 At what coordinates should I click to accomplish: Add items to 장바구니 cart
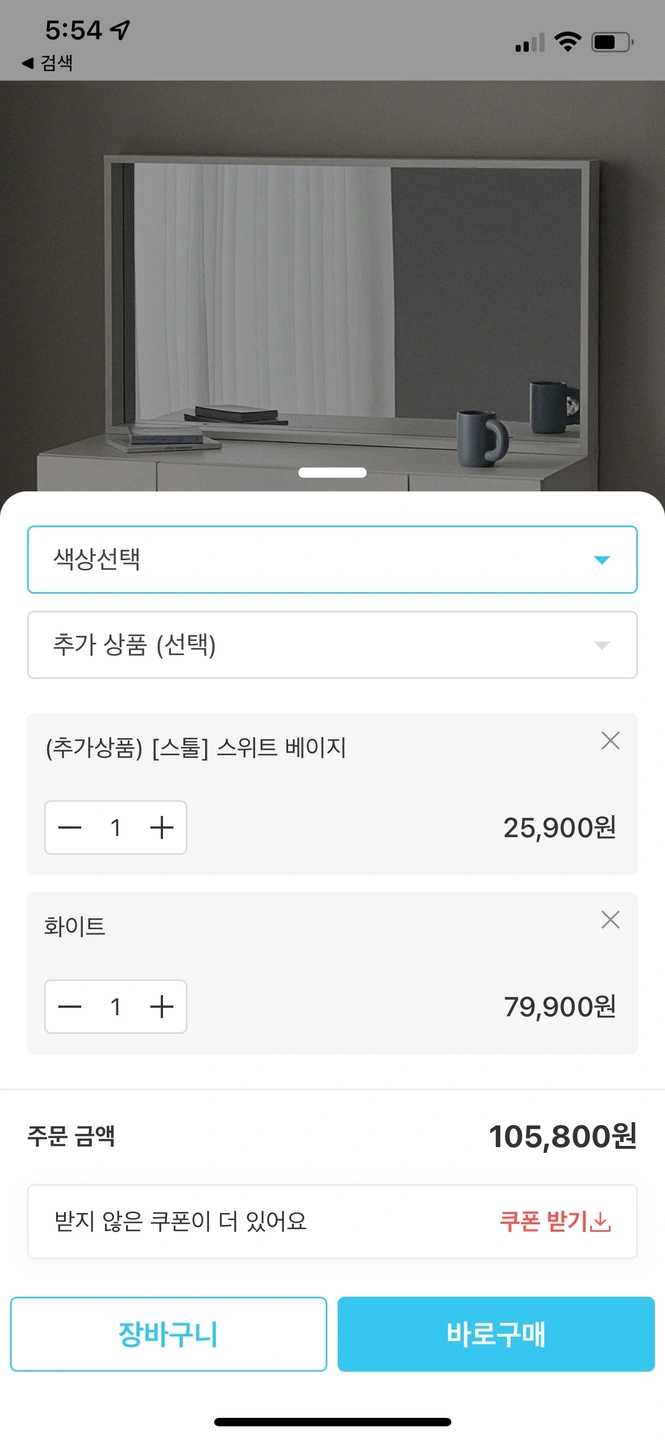[168, 1334]
